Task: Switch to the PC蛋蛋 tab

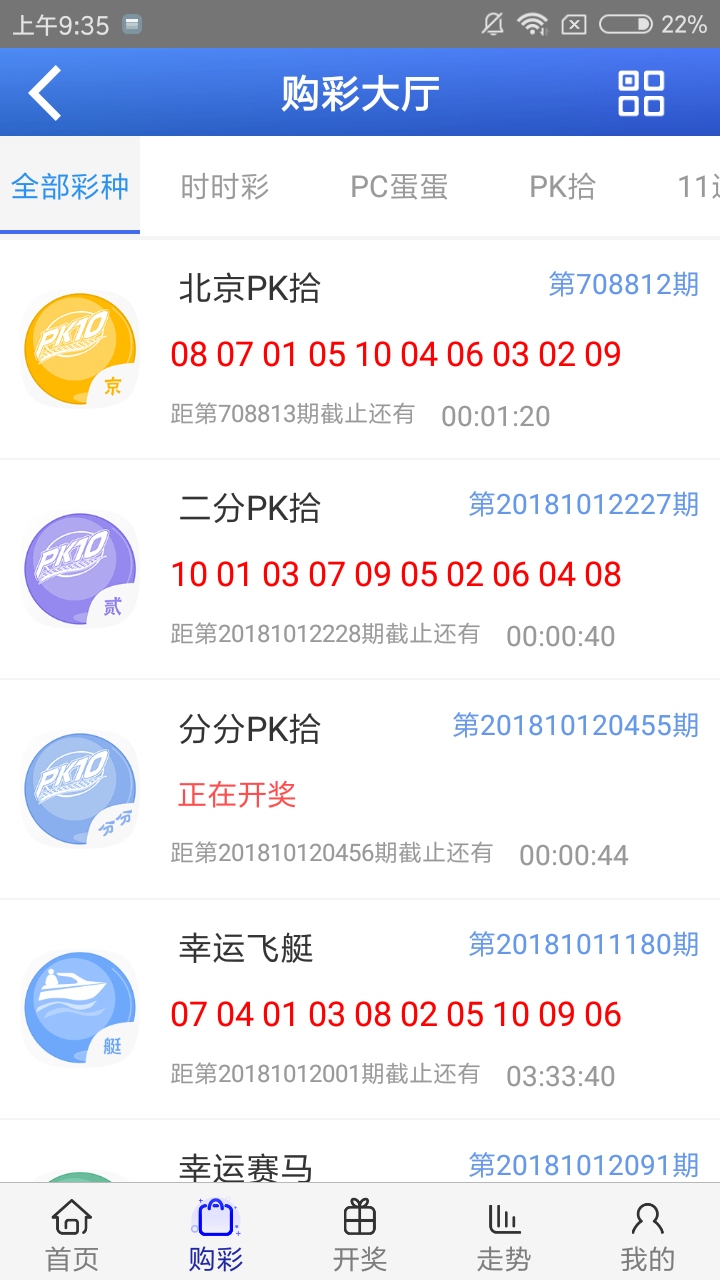Action: click(399, 187)
